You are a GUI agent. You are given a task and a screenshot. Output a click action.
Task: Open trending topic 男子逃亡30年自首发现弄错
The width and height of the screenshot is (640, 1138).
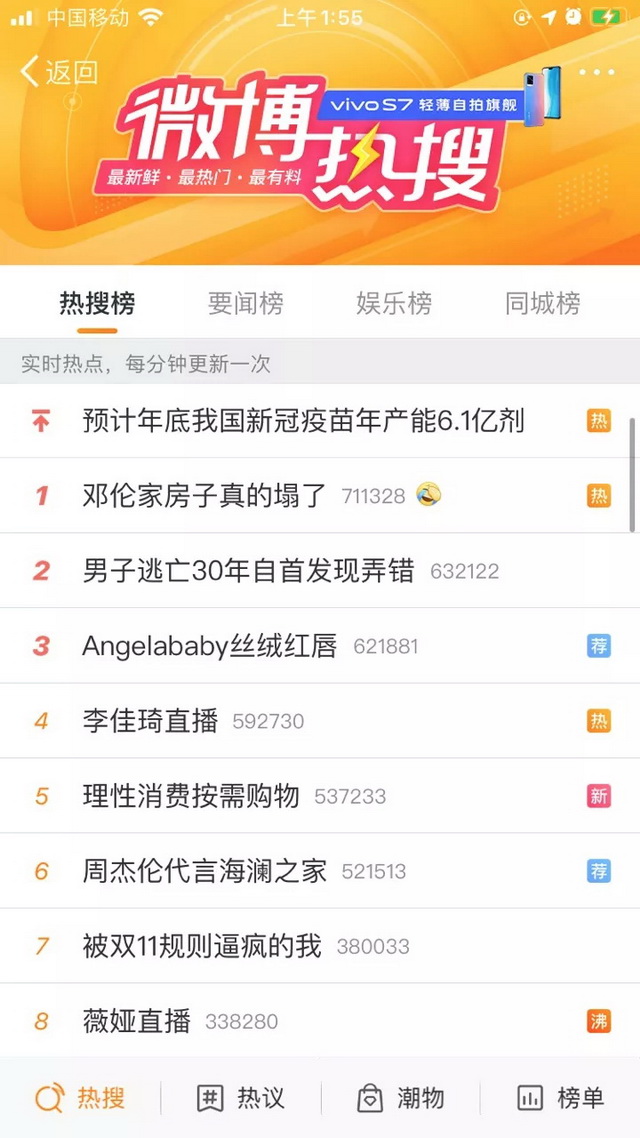pyautogui.click(x=248, y=571)
